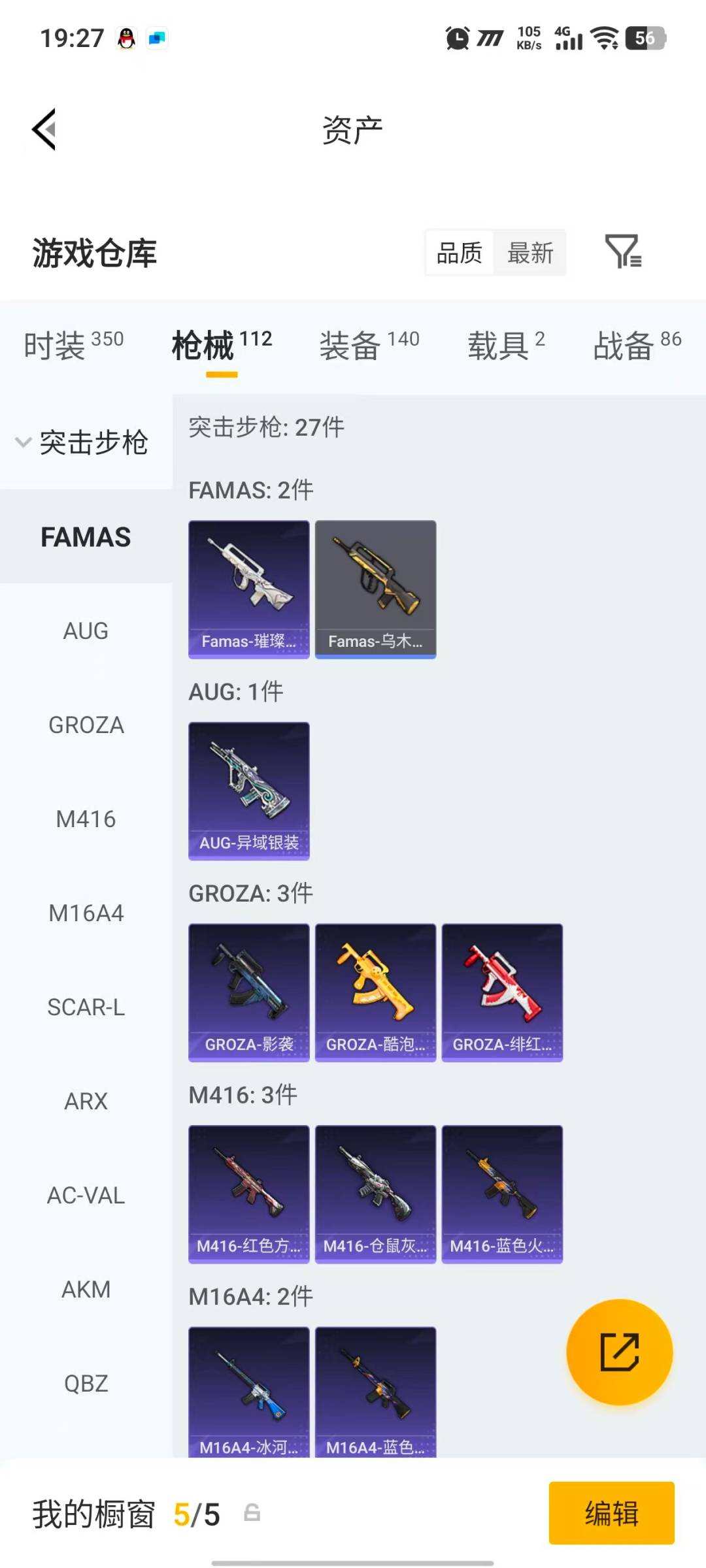Go back using the arrow icon

pyautogui.click(x=43, y=128)
